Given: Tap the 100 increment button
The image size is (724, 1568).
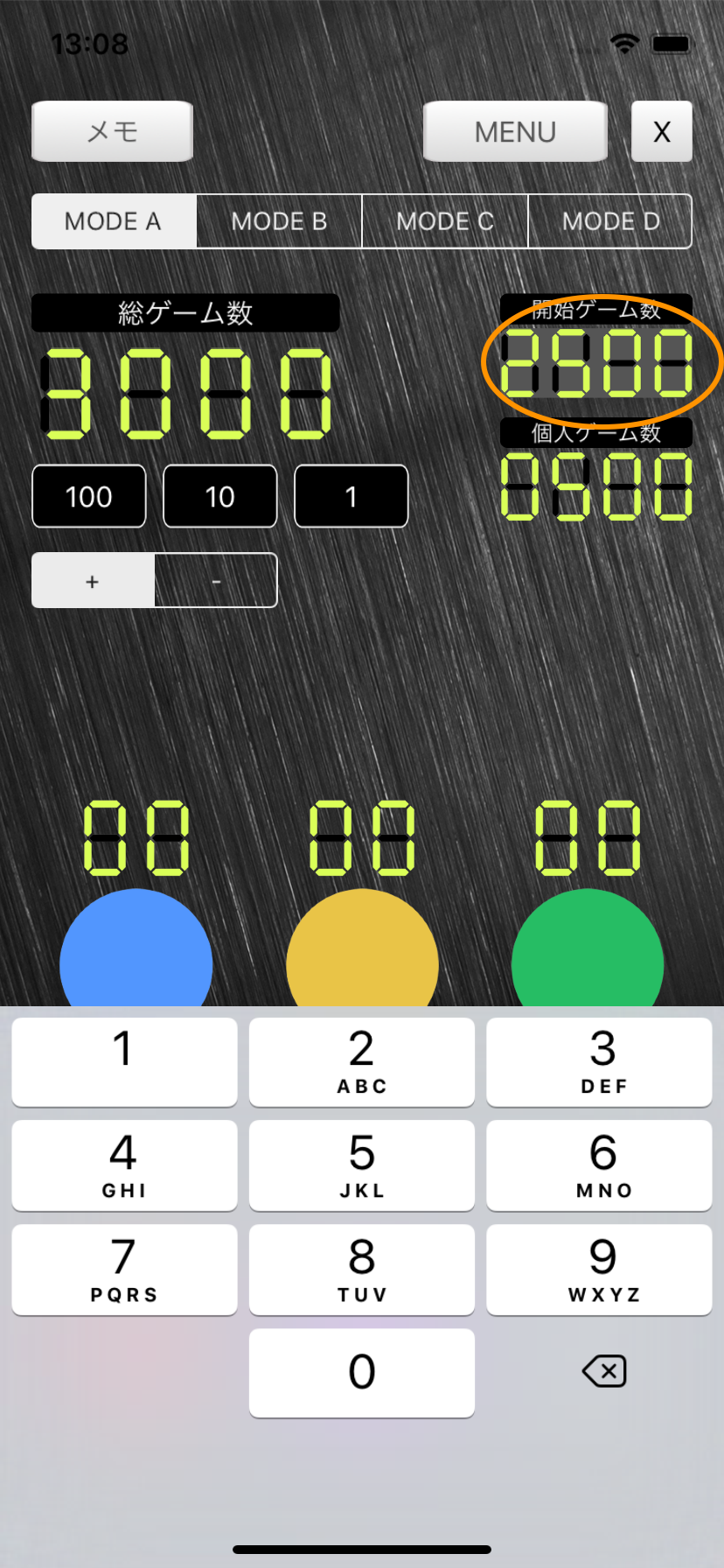Looking at the screenshot, I should point(89,496).
